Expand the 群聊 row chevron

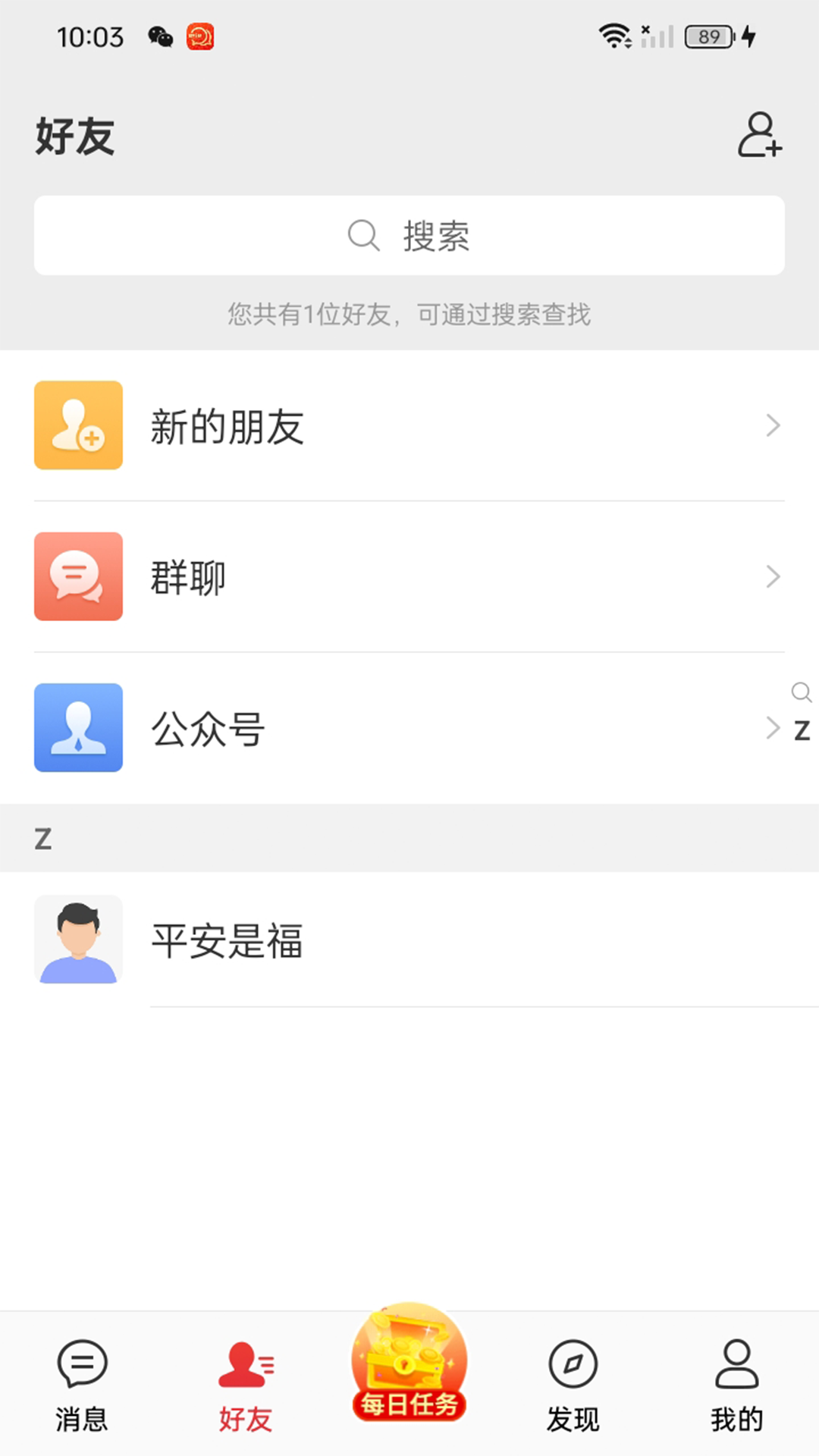point(773,576)
